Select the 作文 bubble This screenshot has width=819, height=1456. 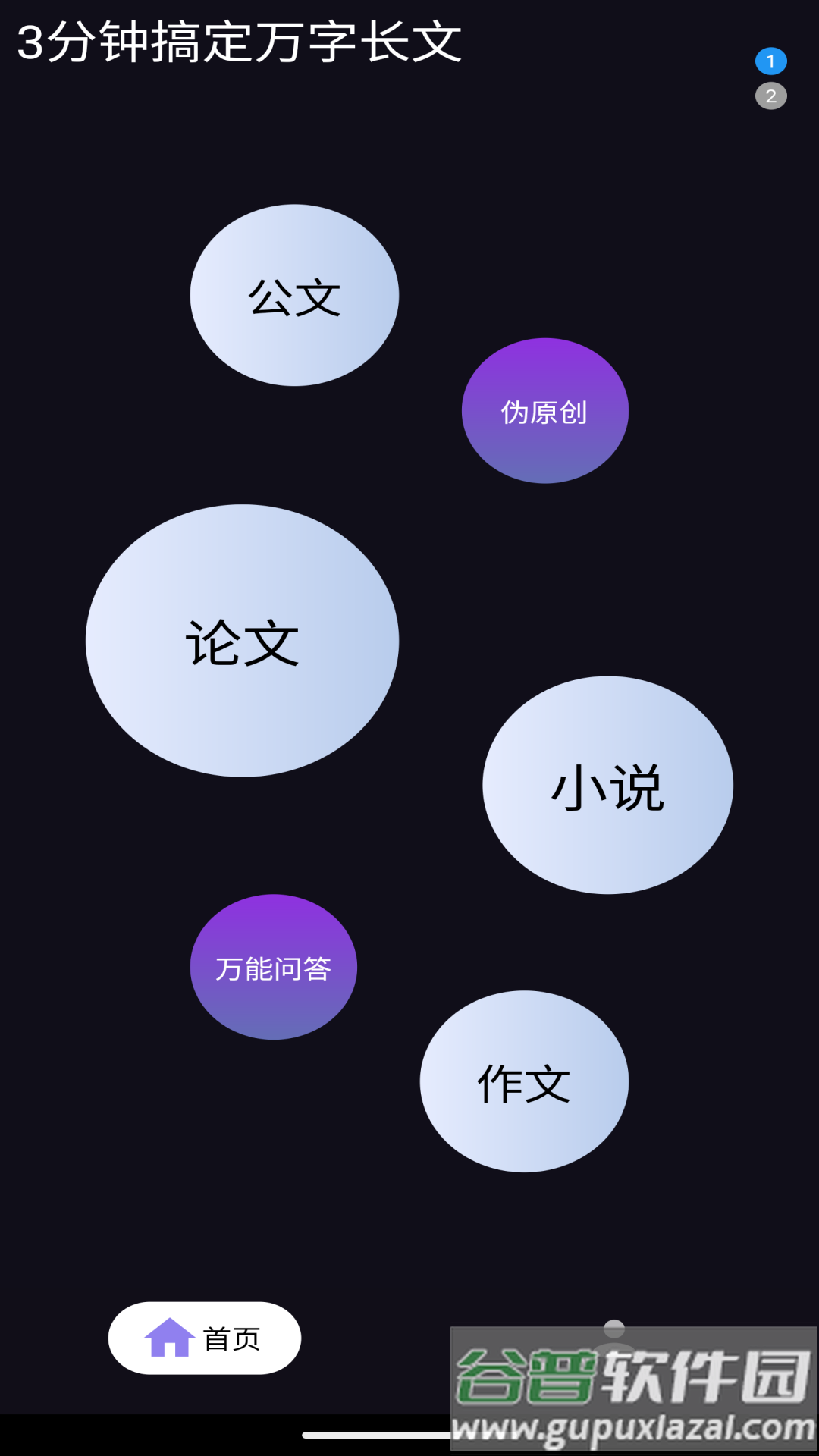[x=524, y=1082]
